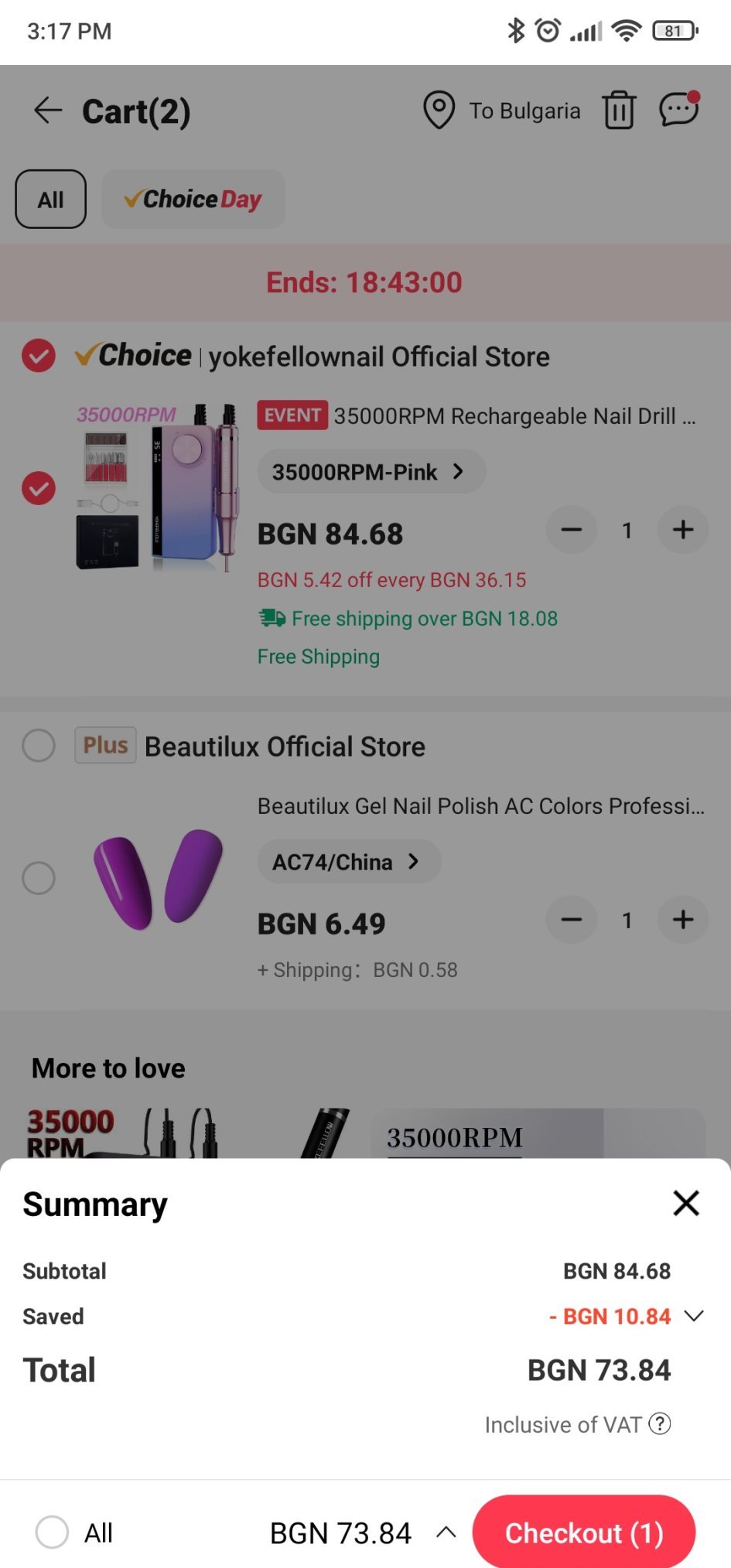Screen dimensions: 731x1568
Task: Change the AC74/China variant
Action: click(348, 862)
